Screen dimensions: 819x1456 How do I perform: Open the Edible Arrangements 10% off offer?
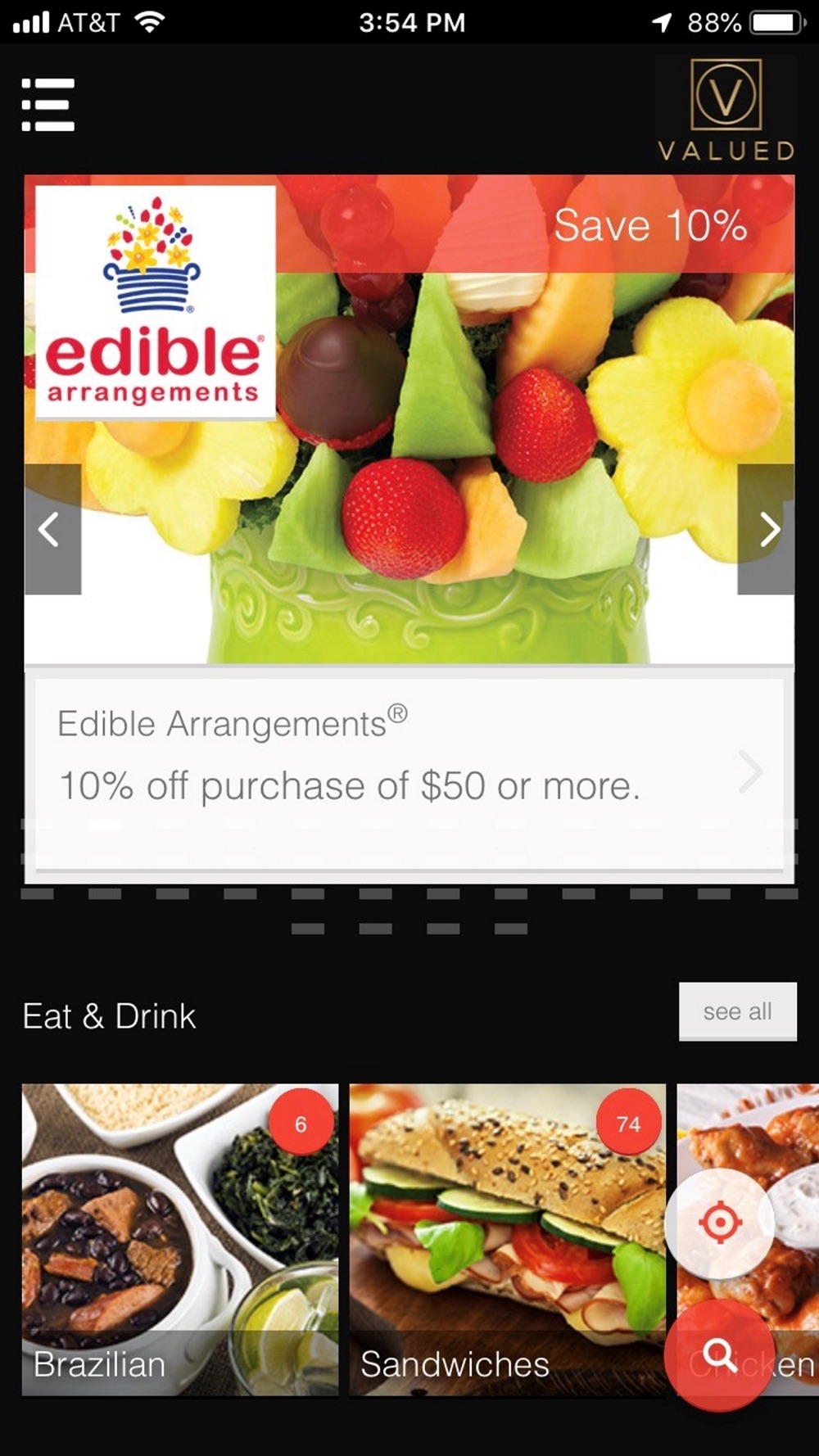[409, 773]
